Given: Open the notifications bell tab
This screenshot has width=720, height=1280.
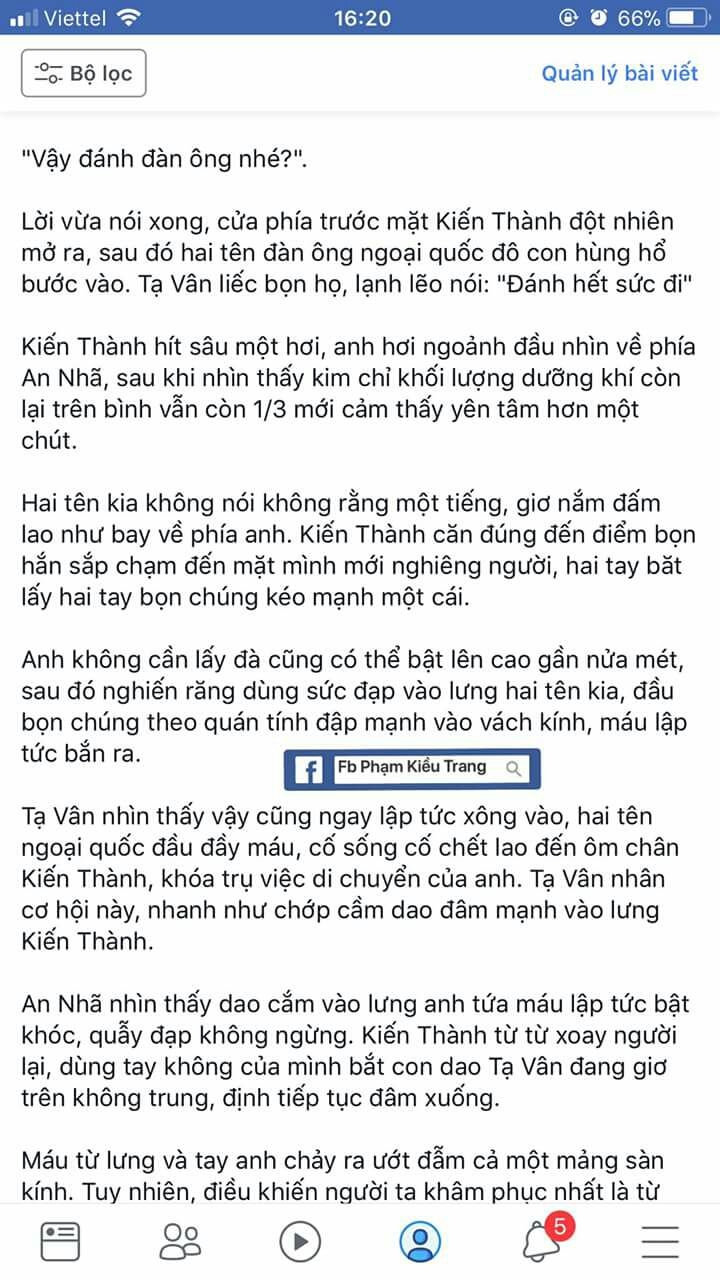Looking at the screenshot, I should point(541,1241).
